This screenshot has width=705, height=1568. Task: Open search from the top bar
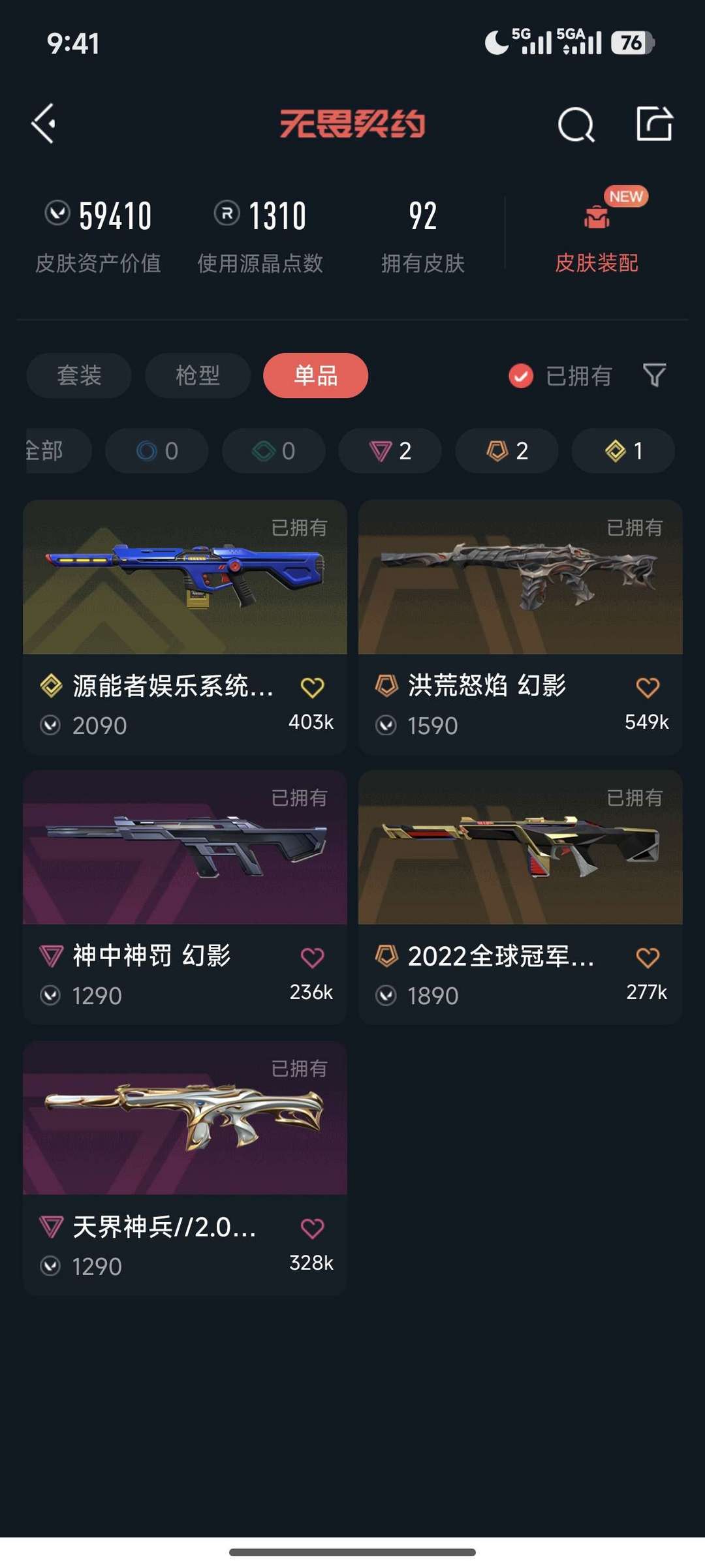(x=576, y=124)
